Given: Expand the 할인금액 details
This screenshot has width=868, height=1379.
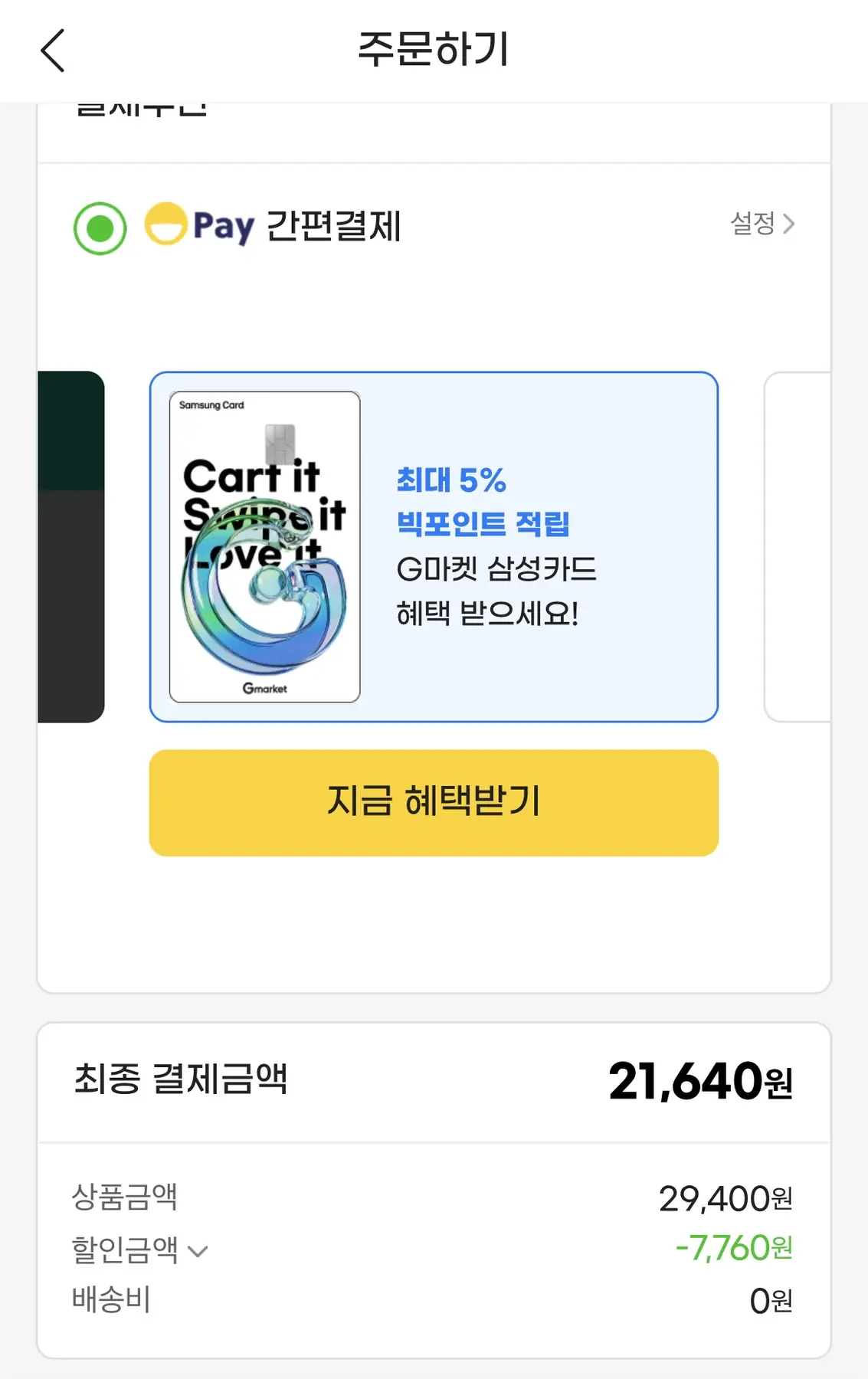Looking at the screenshot, I should [197, 1251].
